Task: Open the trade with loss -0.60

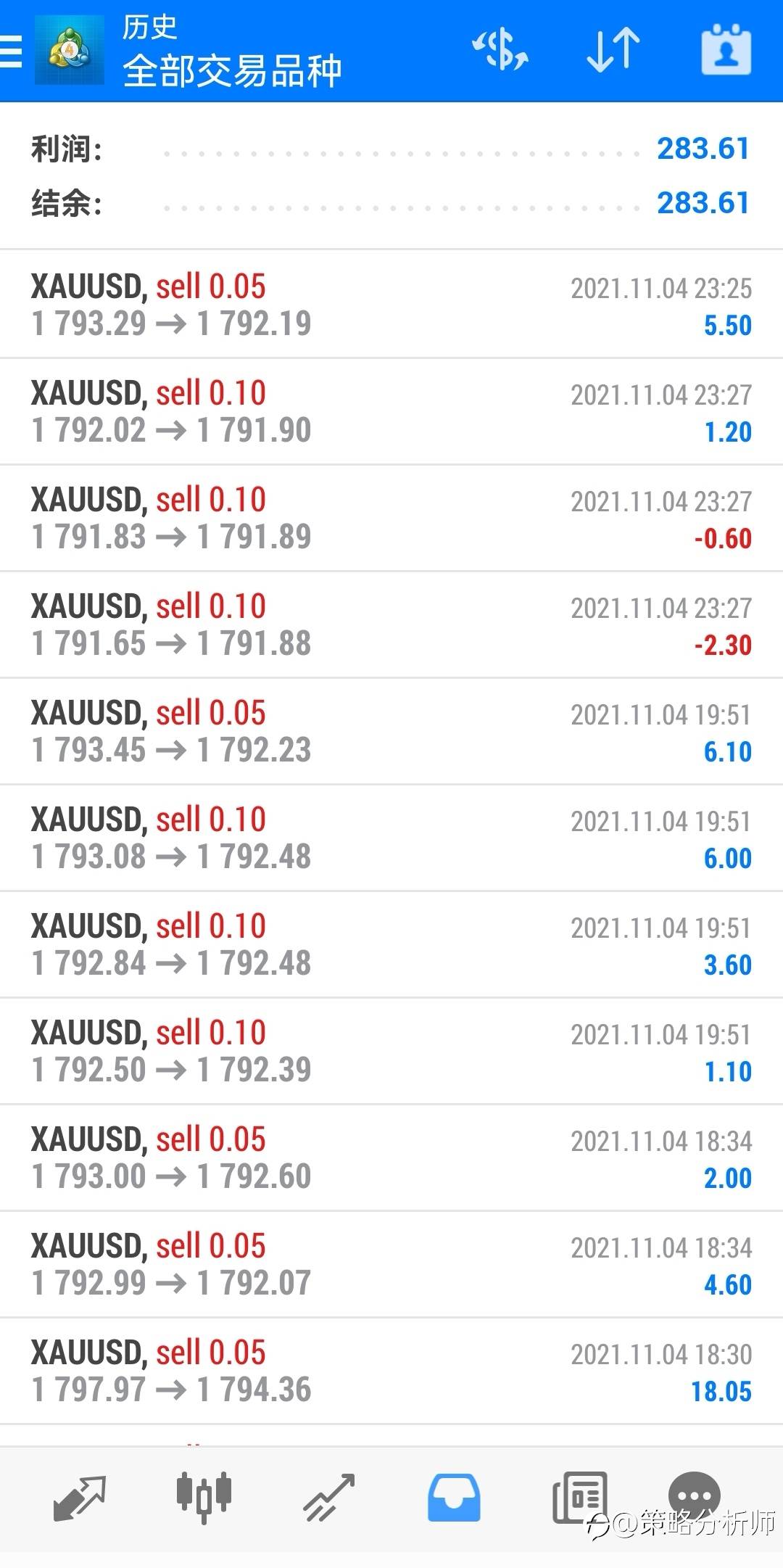Action: 391,518
